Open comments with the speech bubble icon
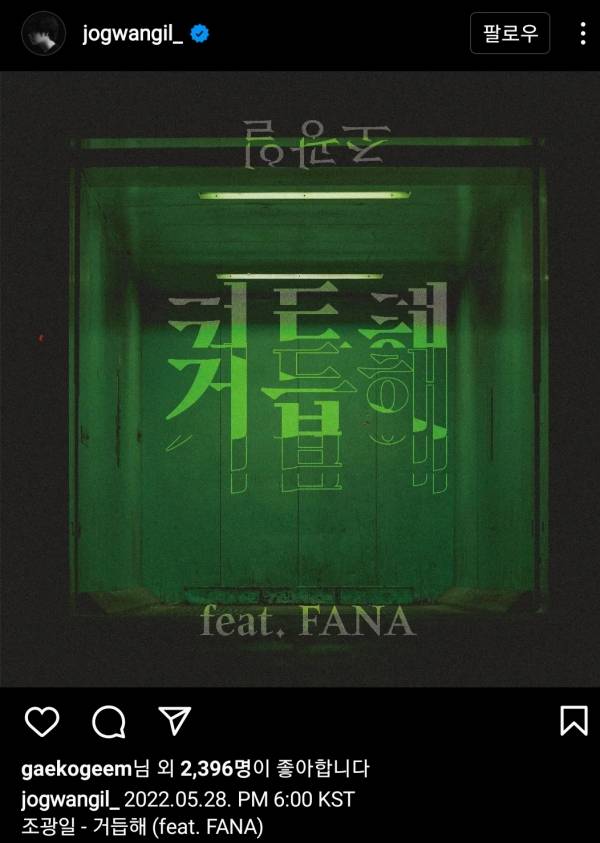Viewport: 600px width, 843px height. (x=108, y=721)
